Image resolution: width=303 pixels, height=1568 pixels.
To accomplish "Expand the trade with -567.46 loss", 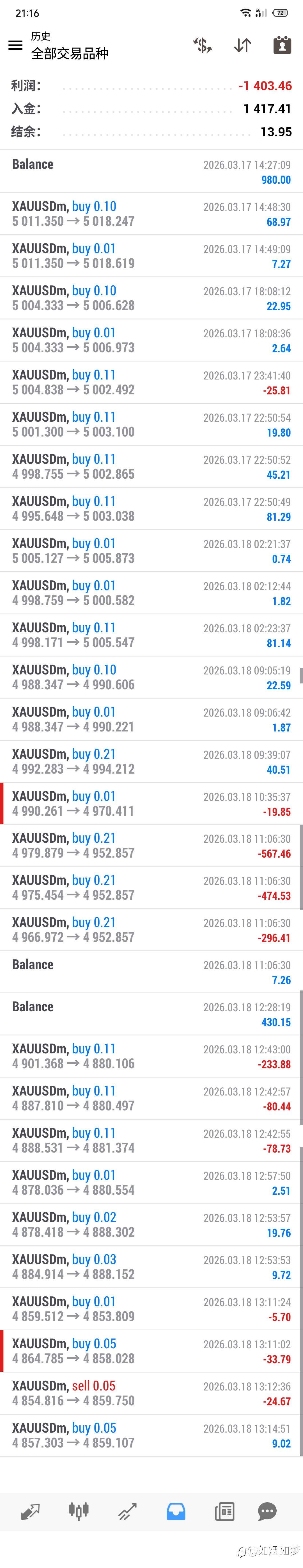I will pos(151,846).
